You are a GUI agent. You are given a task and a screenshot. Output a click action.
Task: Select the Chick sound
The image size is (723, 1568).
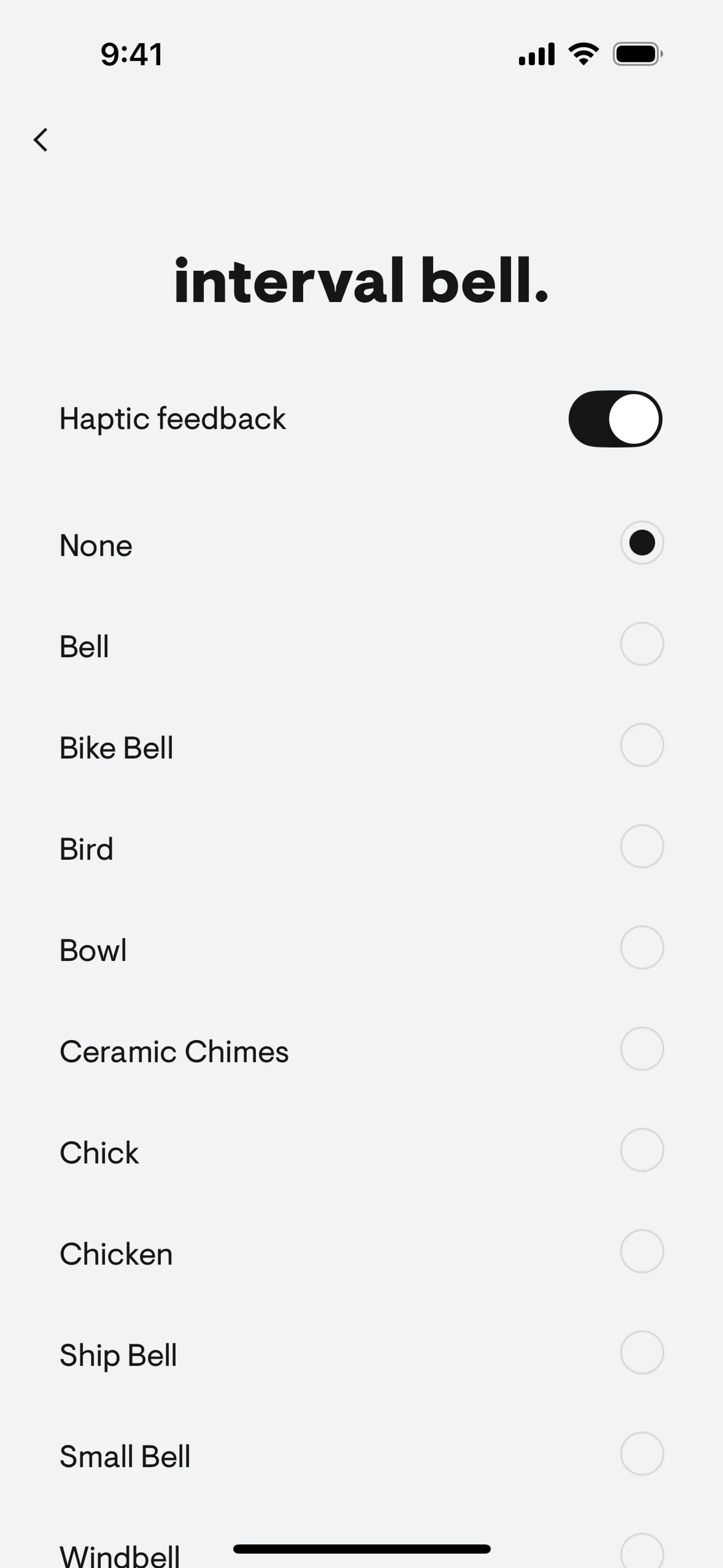pos(641,1150)
